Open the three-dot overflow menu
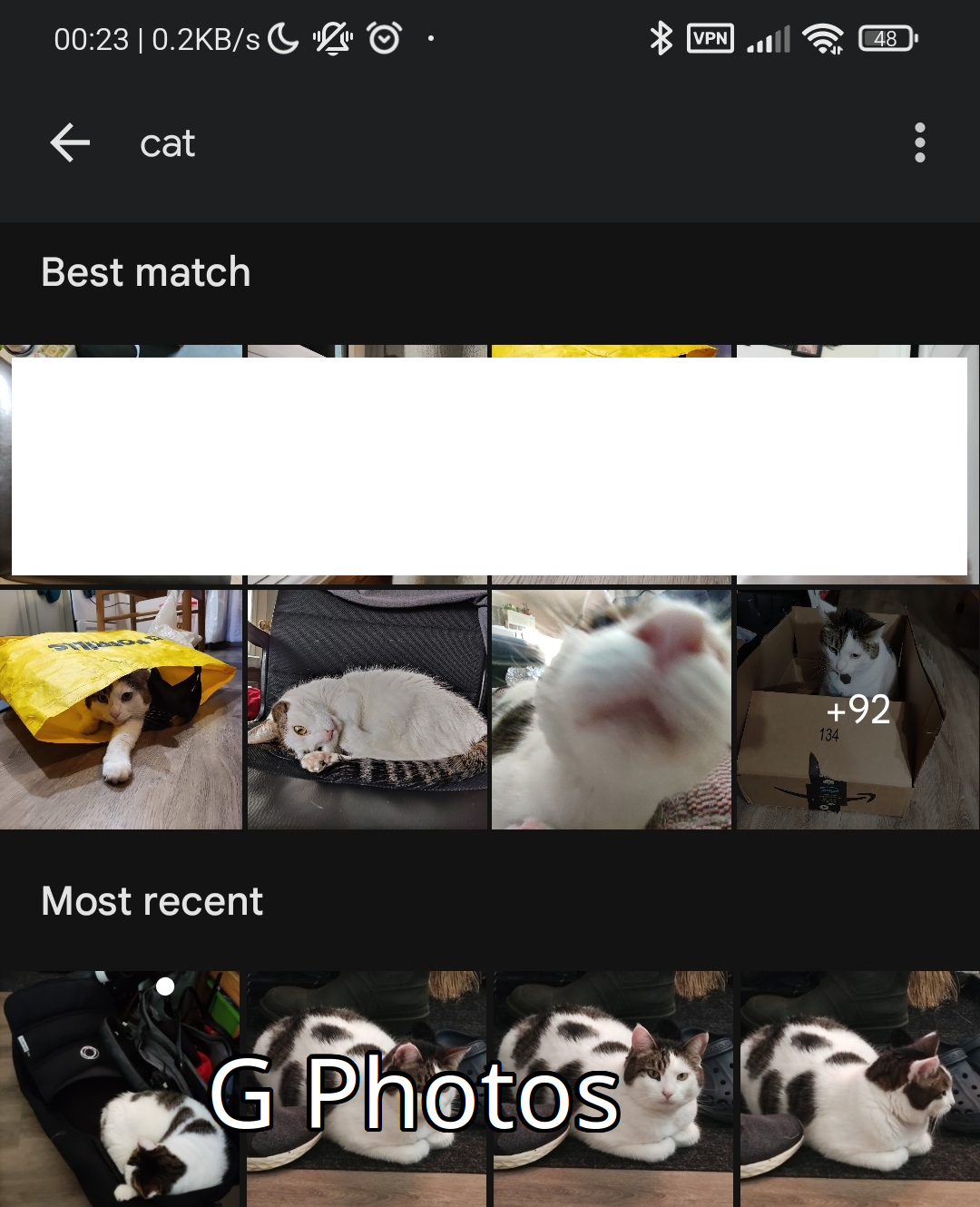The height and width of the screenshot is (1207, 980). click(919, 143)
